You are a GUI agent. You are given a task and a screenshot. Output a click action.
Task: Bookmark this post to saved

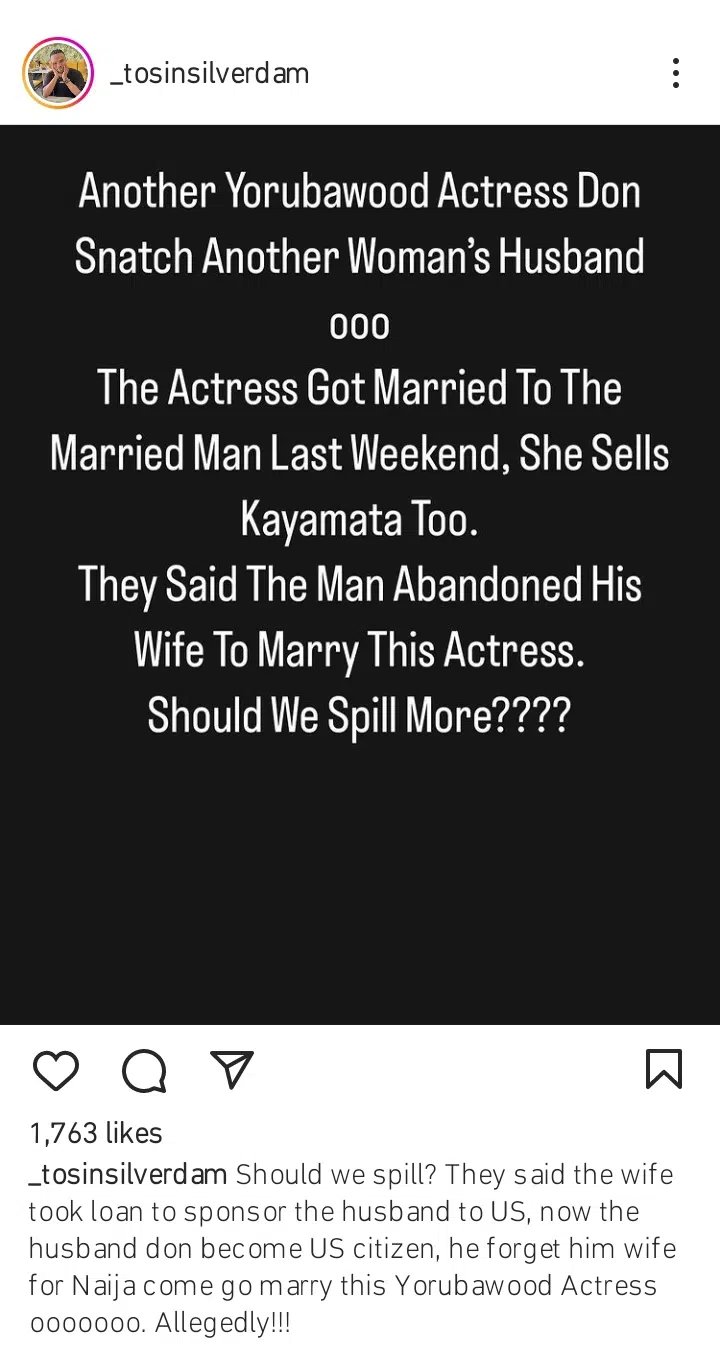coord(664,1069)
